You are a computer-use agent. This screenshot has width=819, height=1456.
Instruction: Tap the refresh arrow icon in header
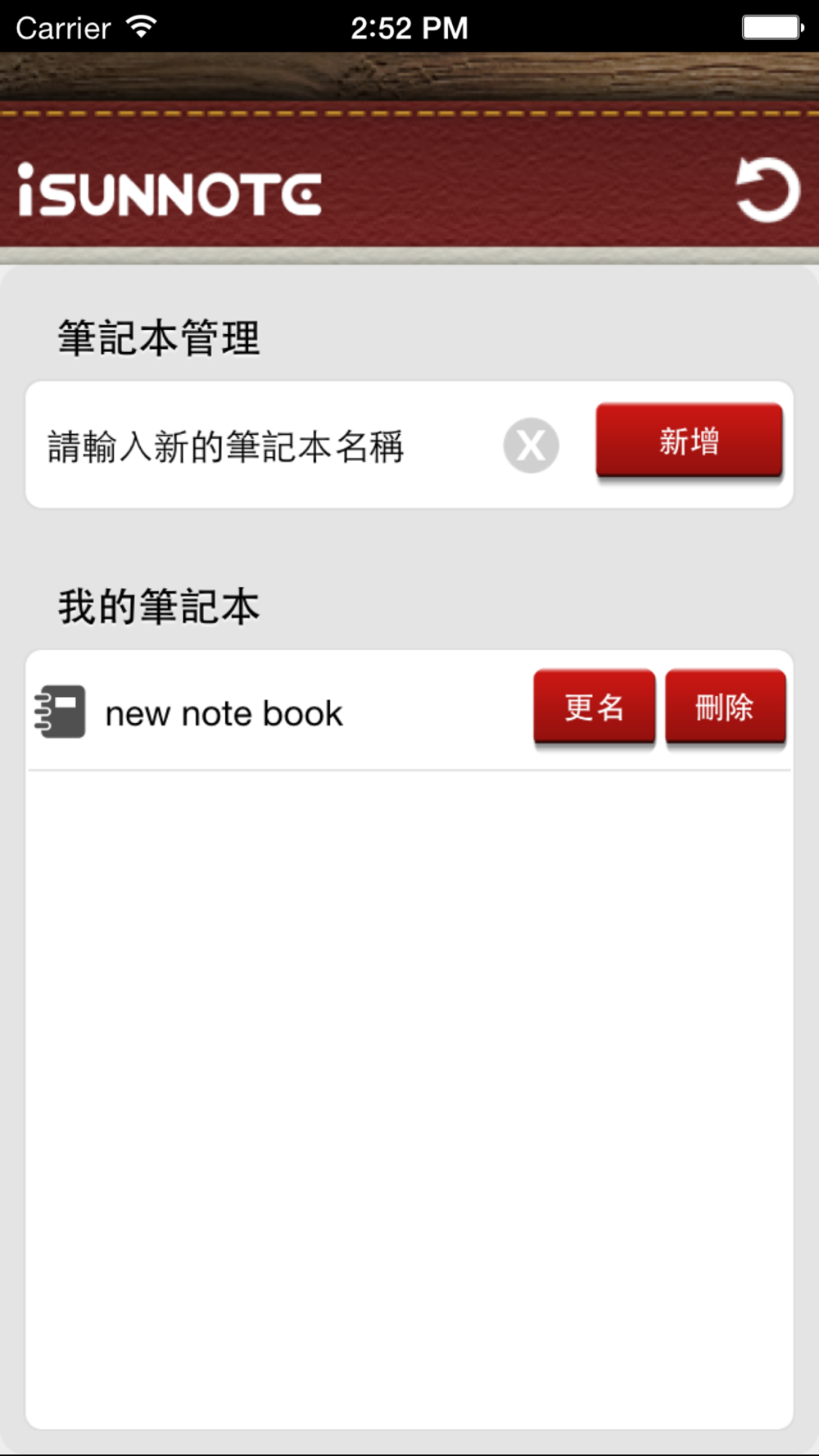click(x=767, y=190)
